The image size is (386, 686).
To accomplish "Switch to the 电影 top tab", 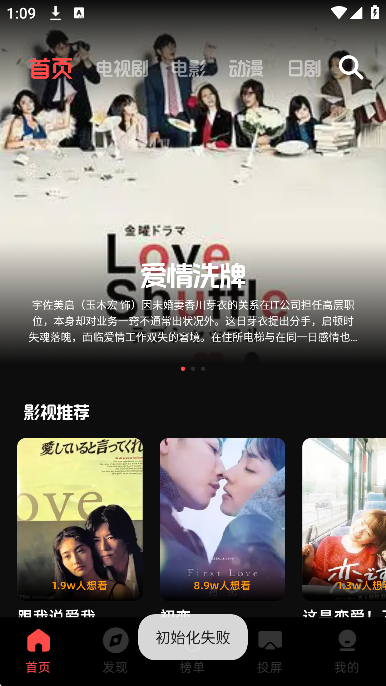I will point(189,69).
